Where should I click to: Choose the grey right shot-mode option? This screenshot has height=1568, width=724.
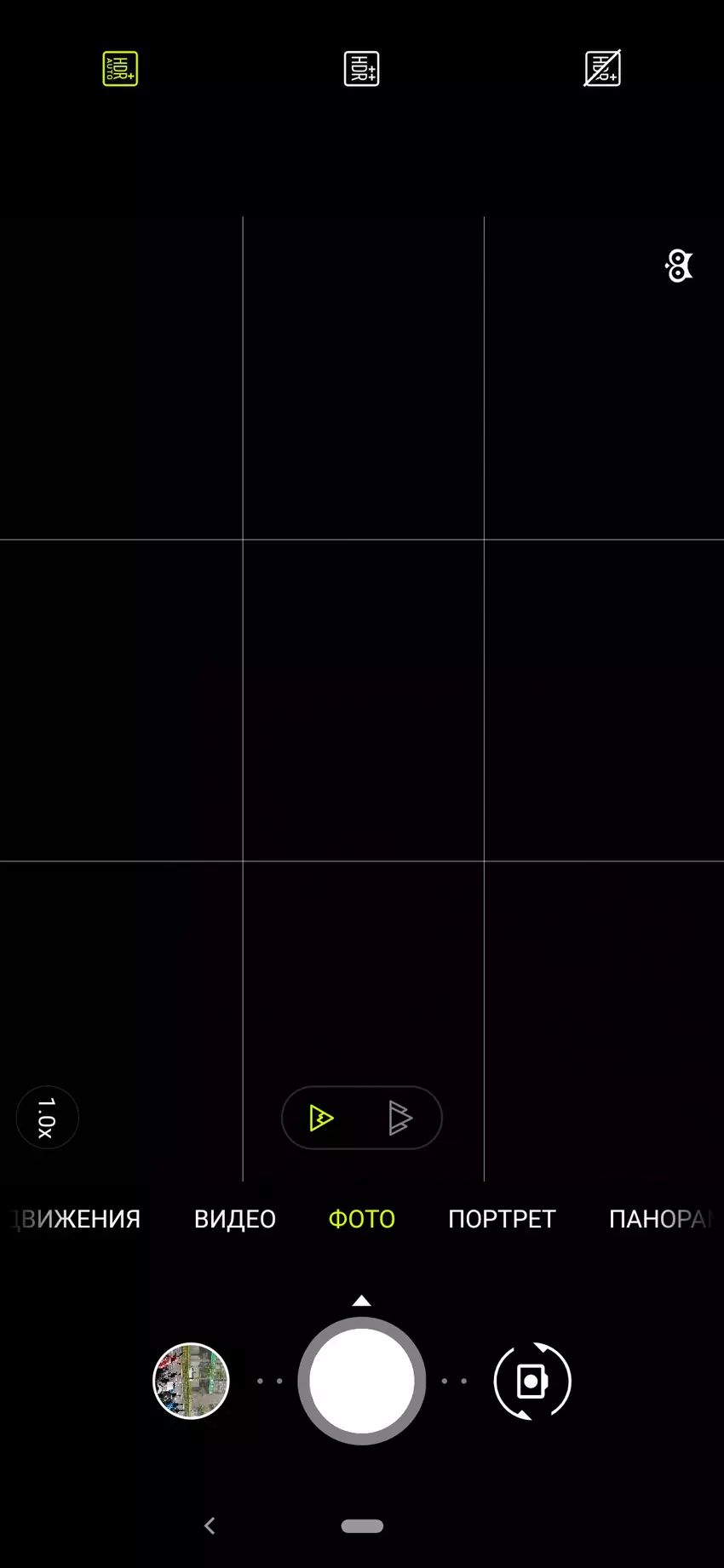pos(399,1118)
